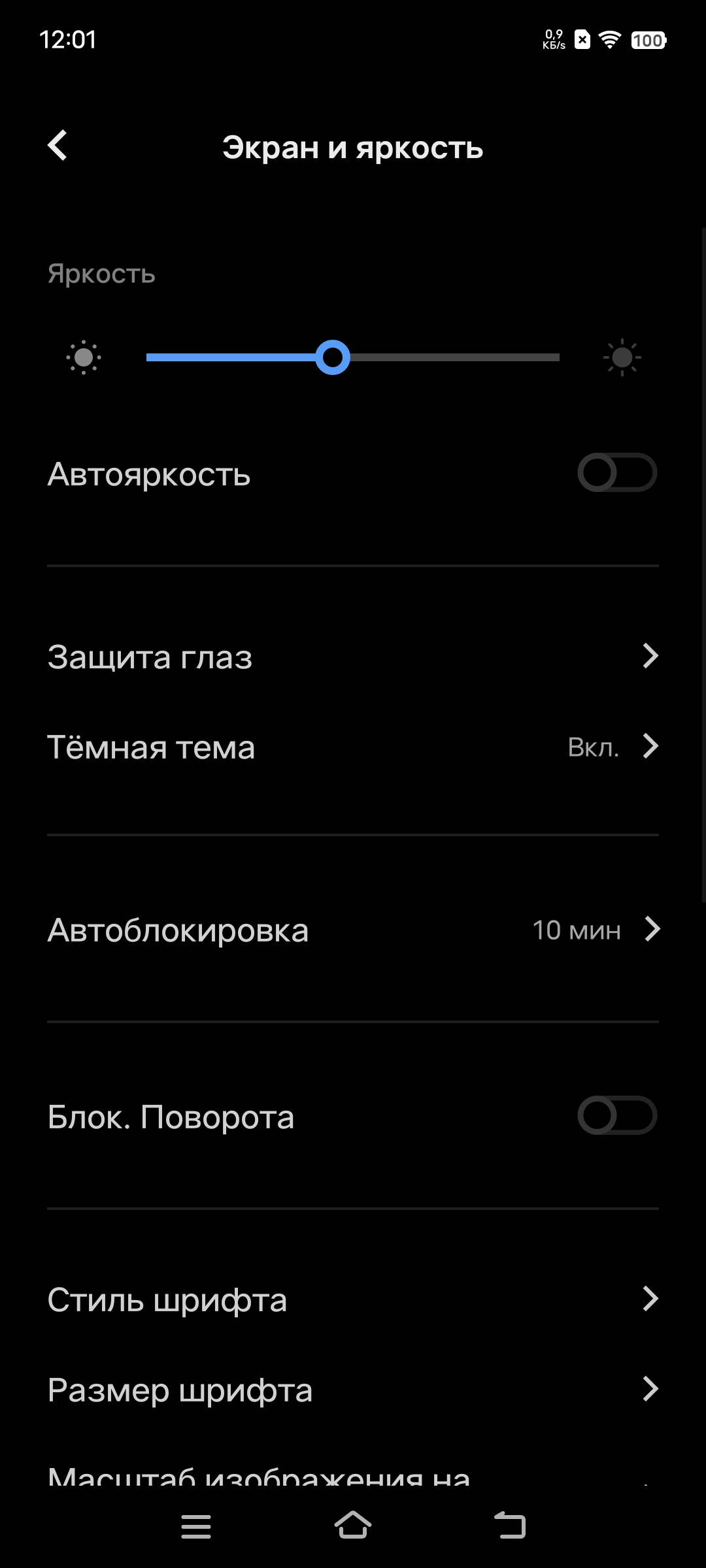Open Размер шрифта settings
Image resolution: width=706 pixels, height=1568 pixels.
click(x=353, y=1390)
